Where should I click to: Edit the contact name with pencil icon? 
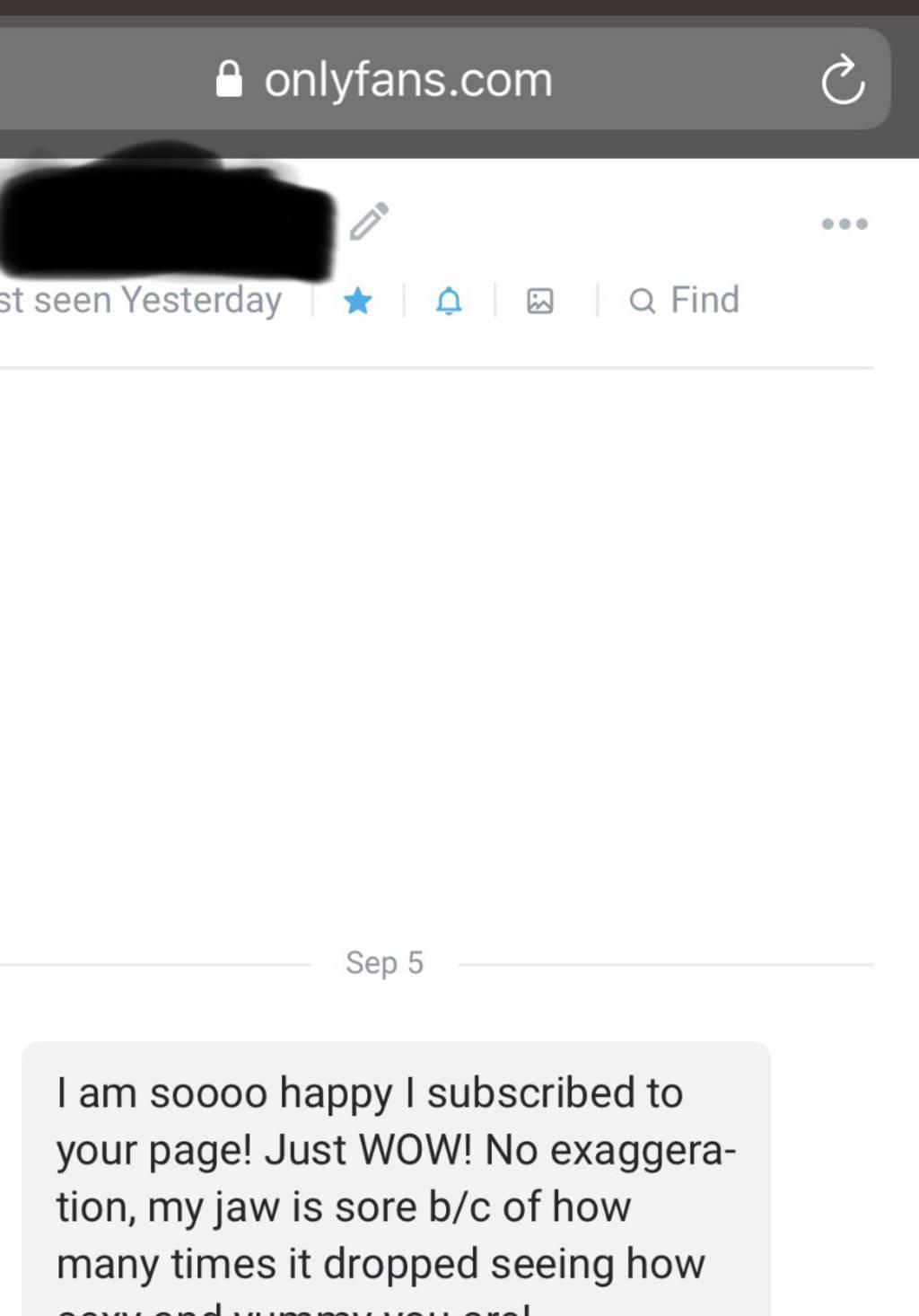point(368,222)
